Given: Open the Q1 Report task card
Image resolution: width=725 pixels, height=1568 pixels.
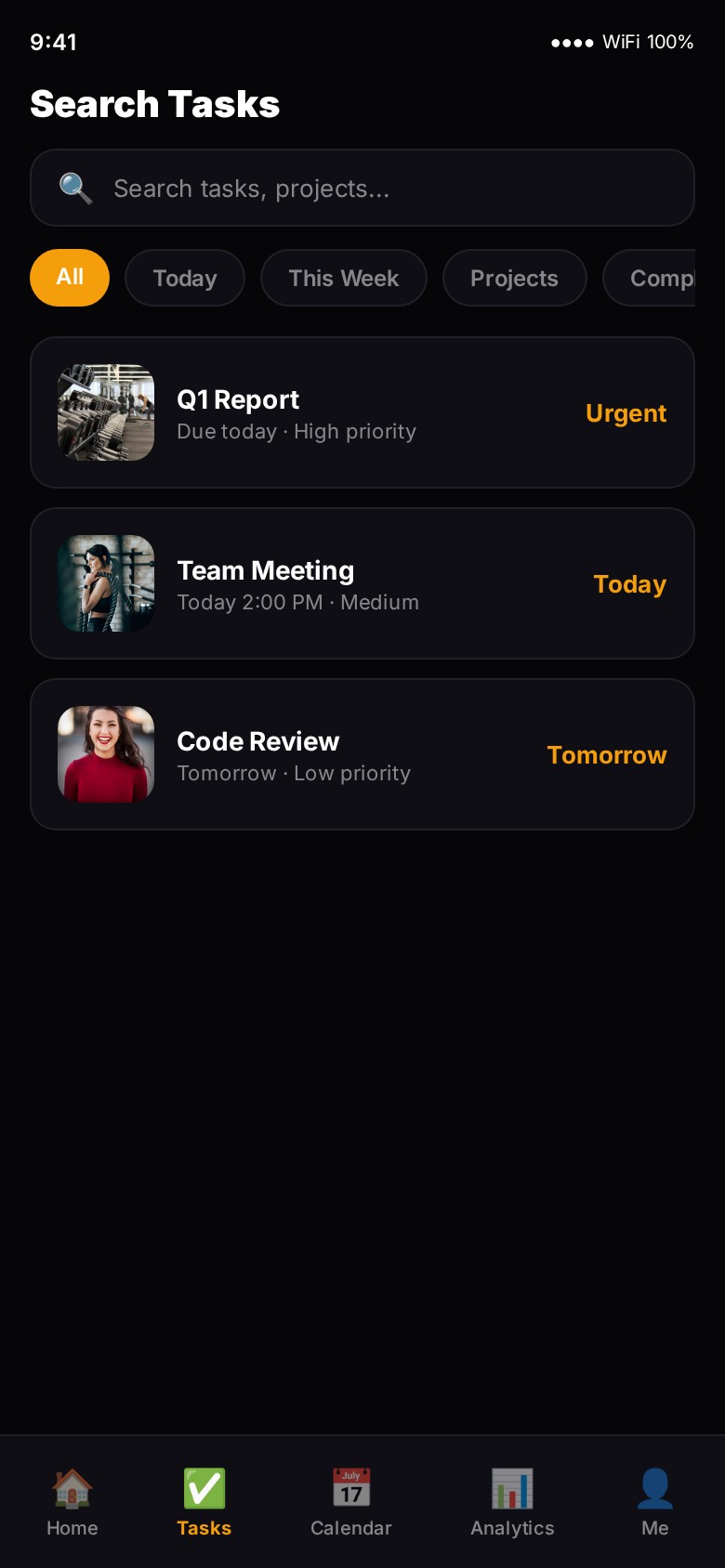Looking at the screenshot, I should 362,413.
